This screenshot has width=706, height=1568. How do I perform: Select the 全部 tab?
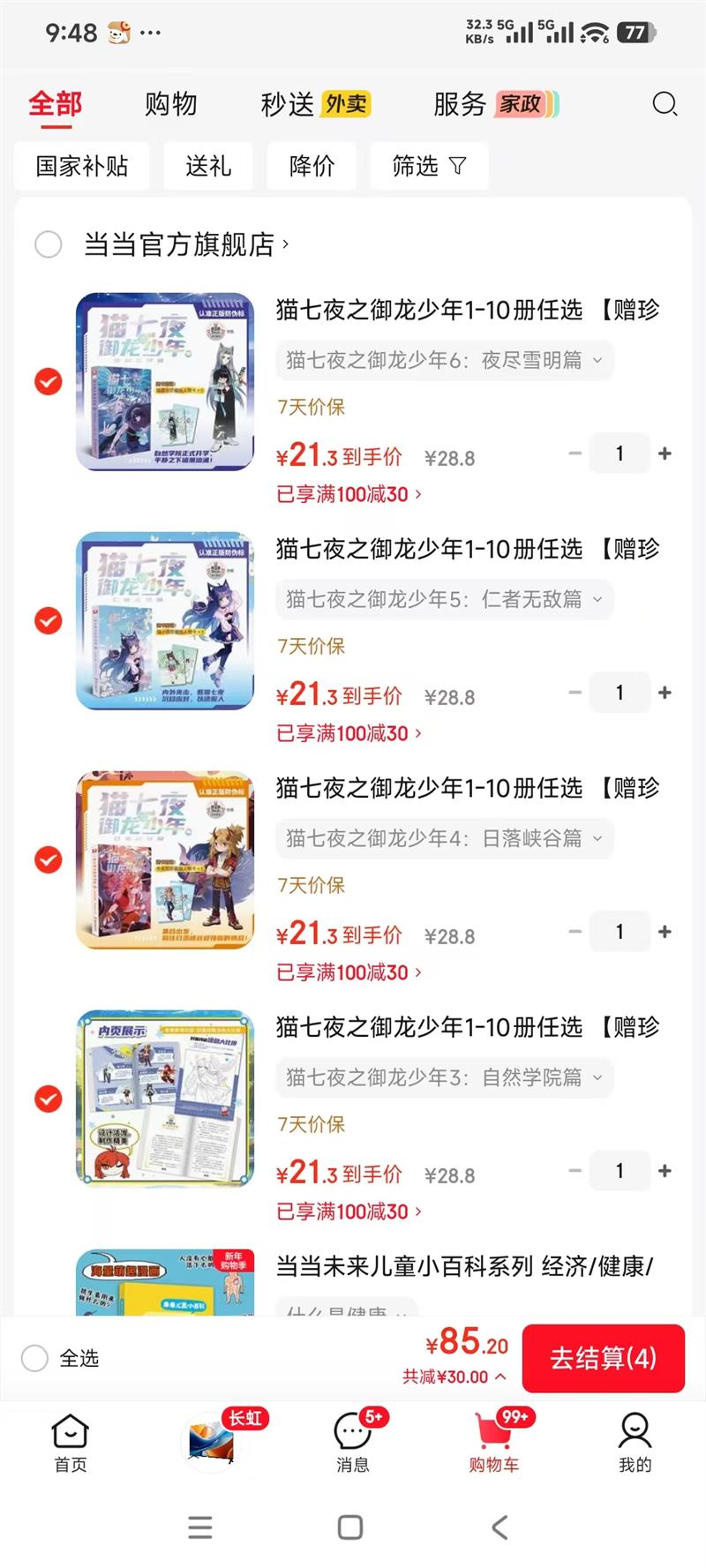click(x=55, y=103)
